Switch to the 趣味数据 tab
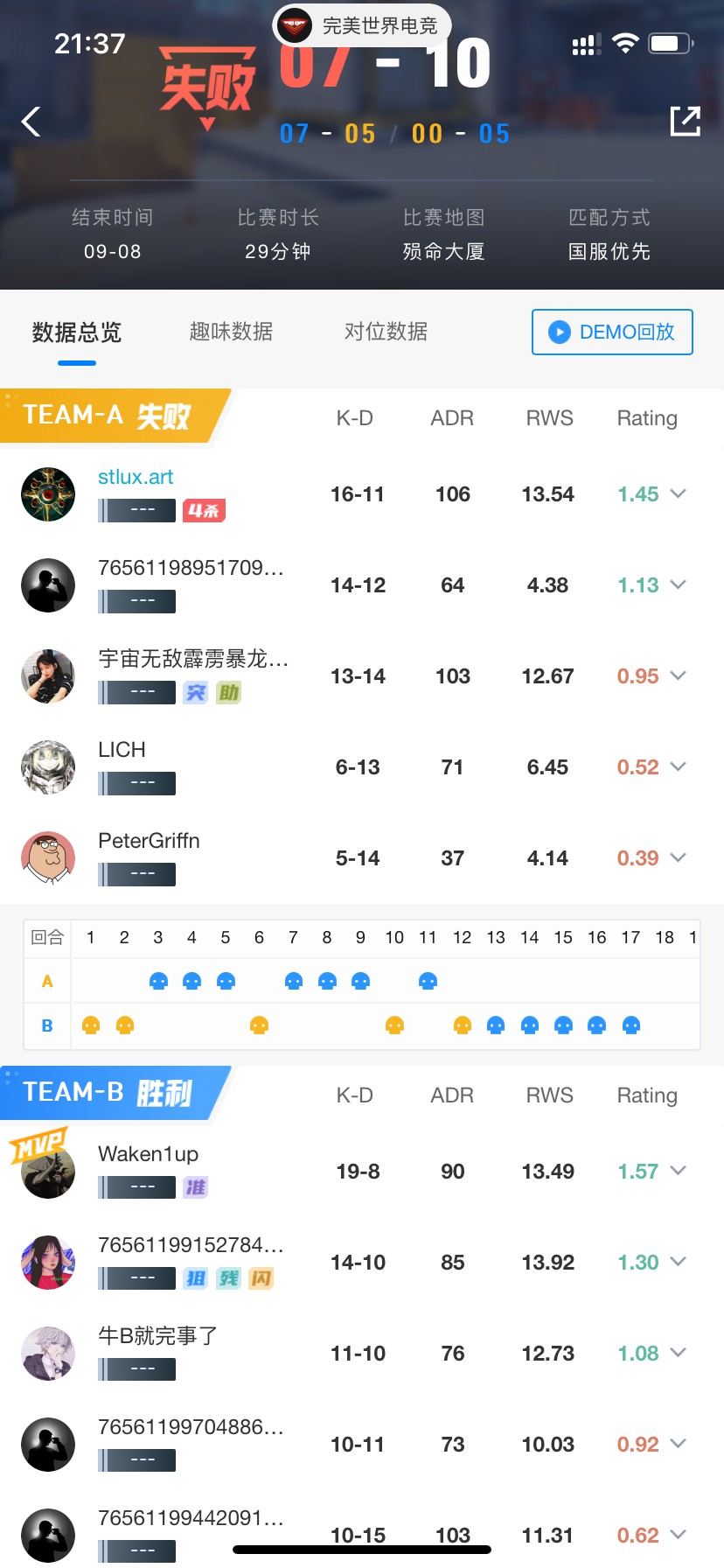This screenshot has width=724, height=1568. pyautogui.click(x=231, y=332)
